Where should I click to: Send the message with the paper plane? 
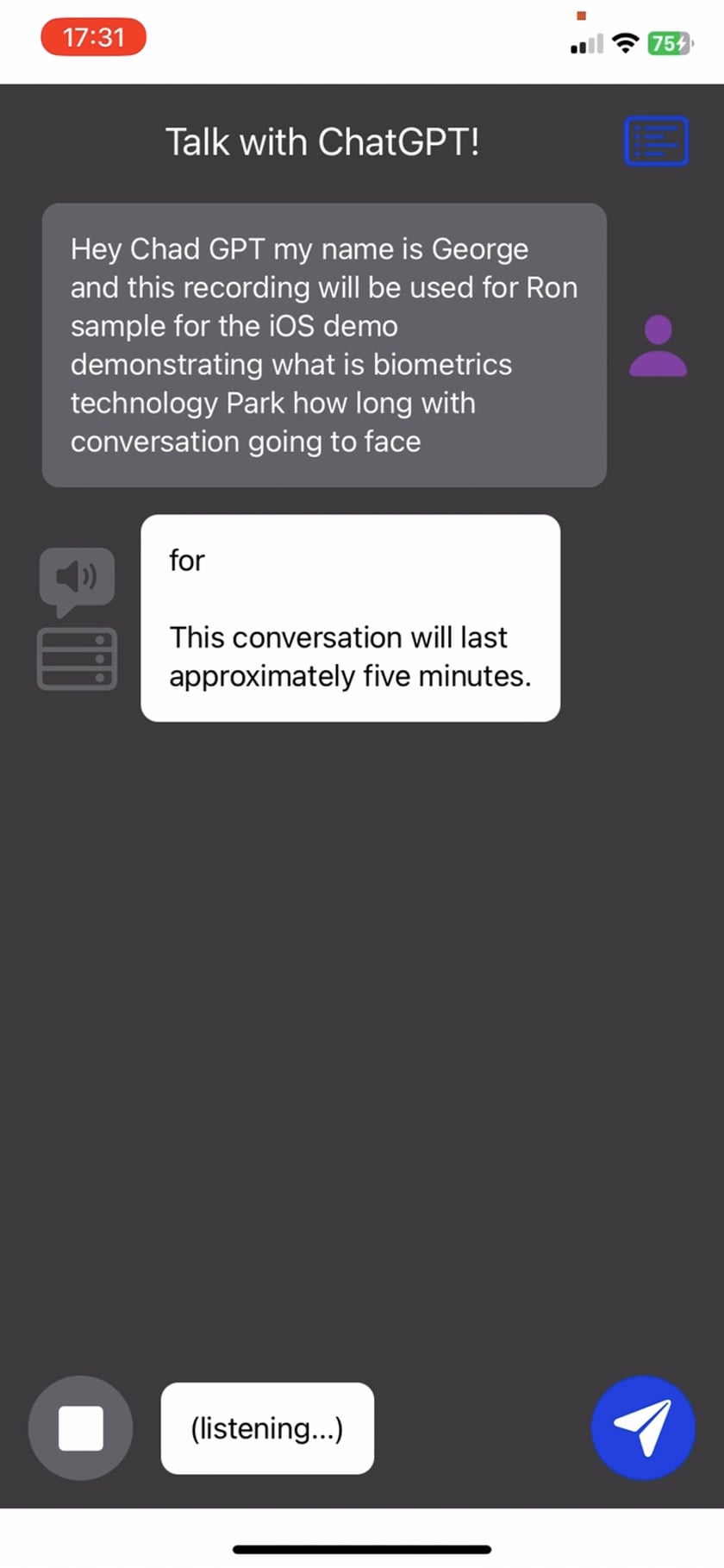(643, 1427)
